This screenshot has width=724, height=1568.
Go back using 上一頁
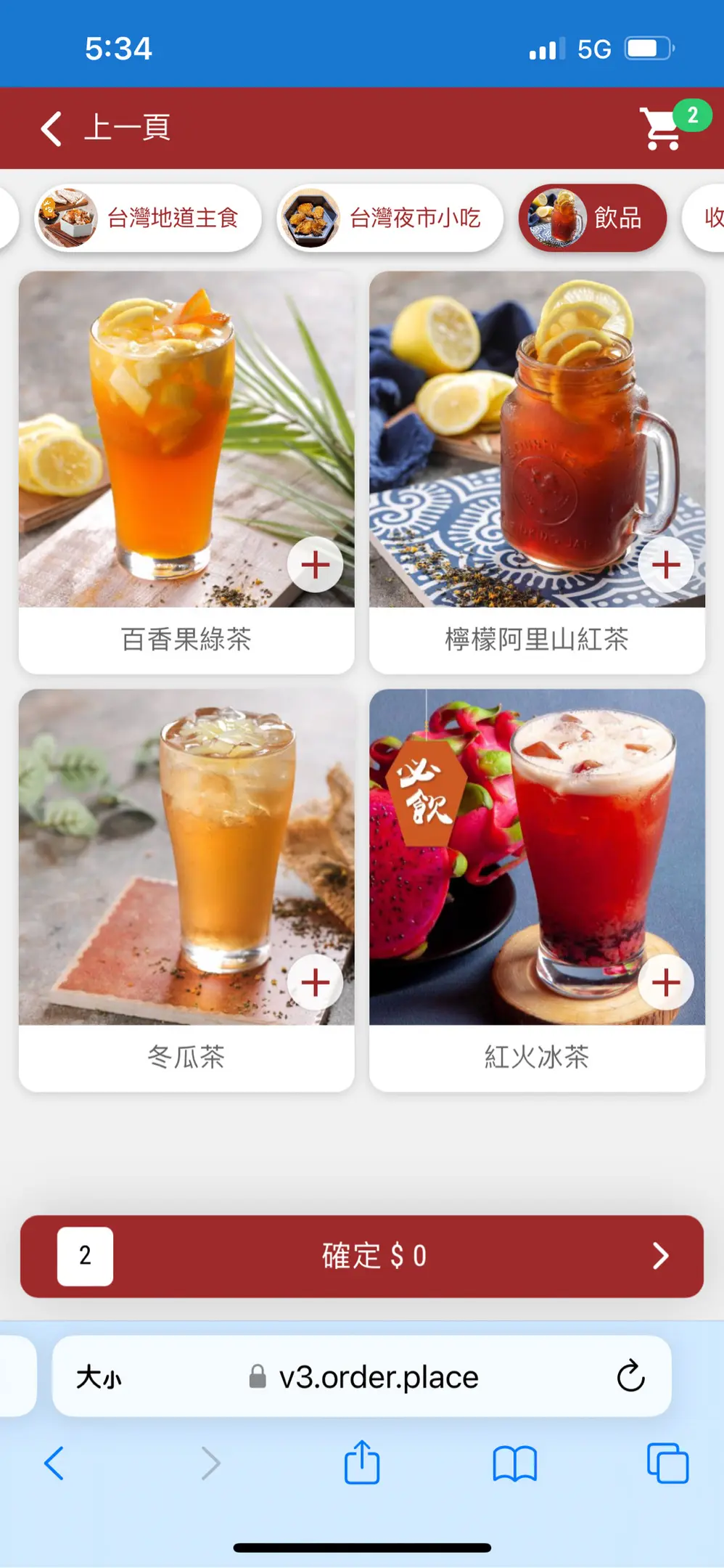click(106, 128)
